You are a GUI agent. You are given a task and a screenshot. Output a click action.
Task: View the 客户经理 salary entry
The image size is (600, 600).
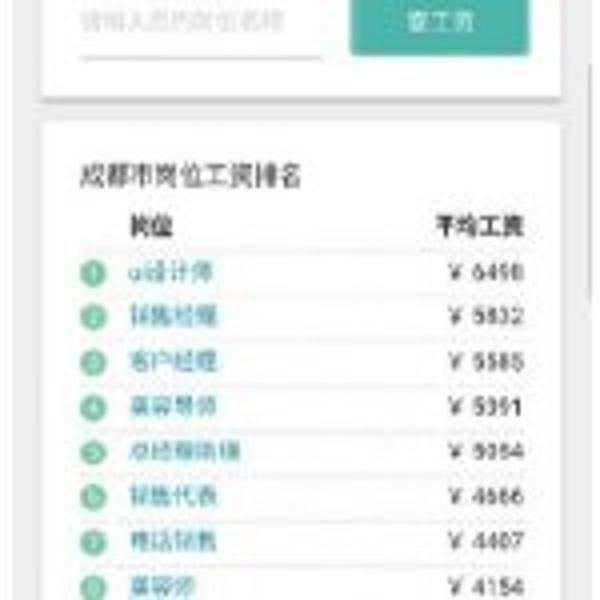(x=173, y=361)
